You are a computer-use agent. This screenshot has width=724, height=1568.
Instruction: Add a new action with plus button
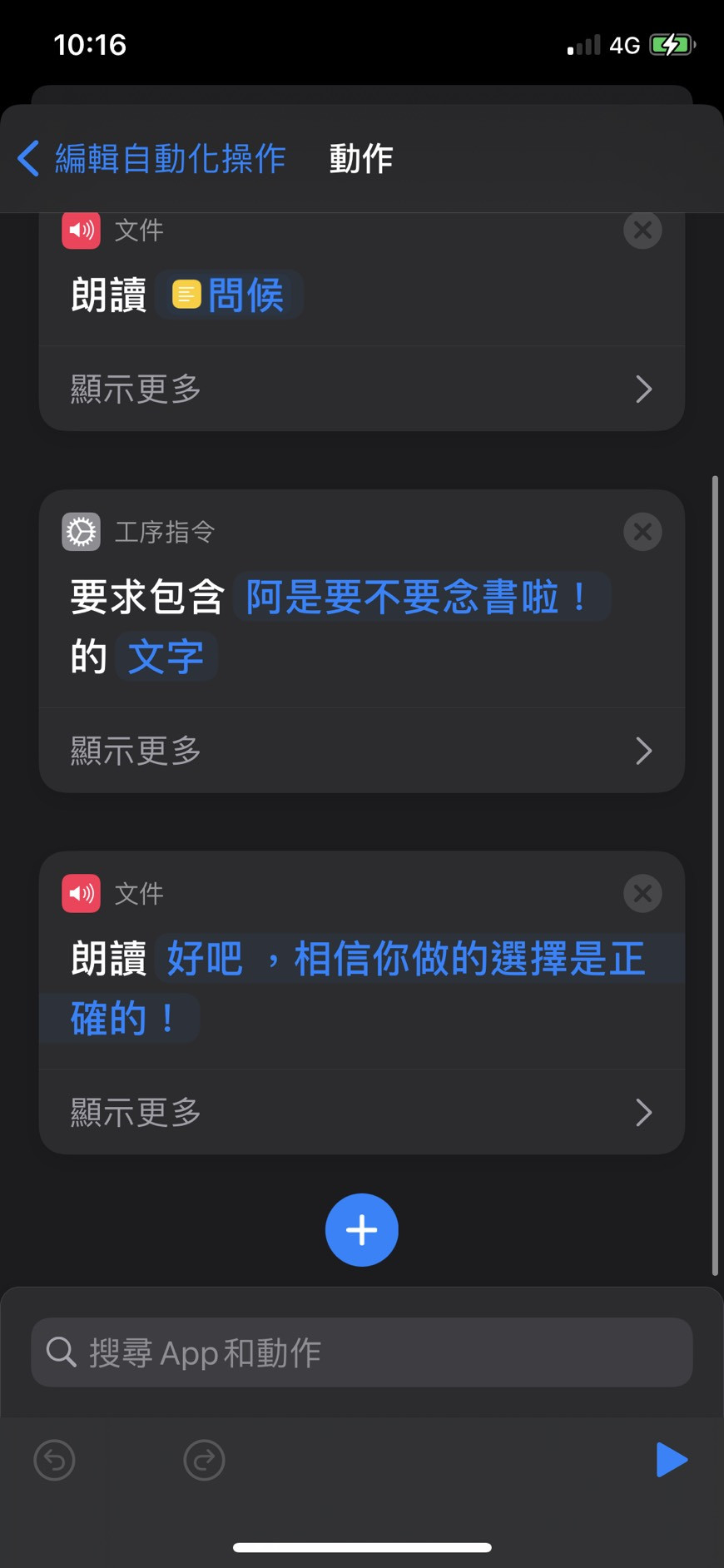point(361,1230)
